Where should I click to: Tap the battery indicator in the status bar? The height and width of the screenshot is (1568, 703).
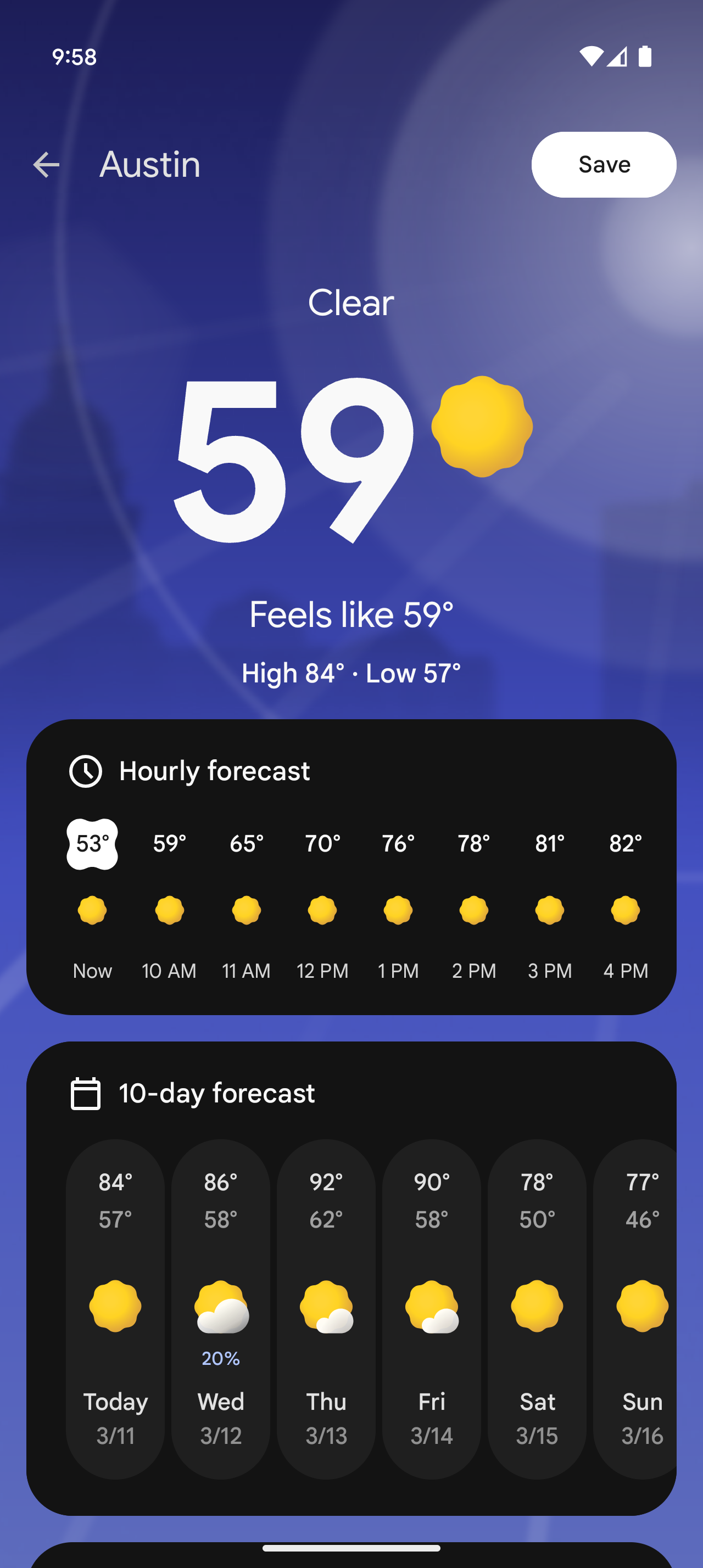(646, 56)
